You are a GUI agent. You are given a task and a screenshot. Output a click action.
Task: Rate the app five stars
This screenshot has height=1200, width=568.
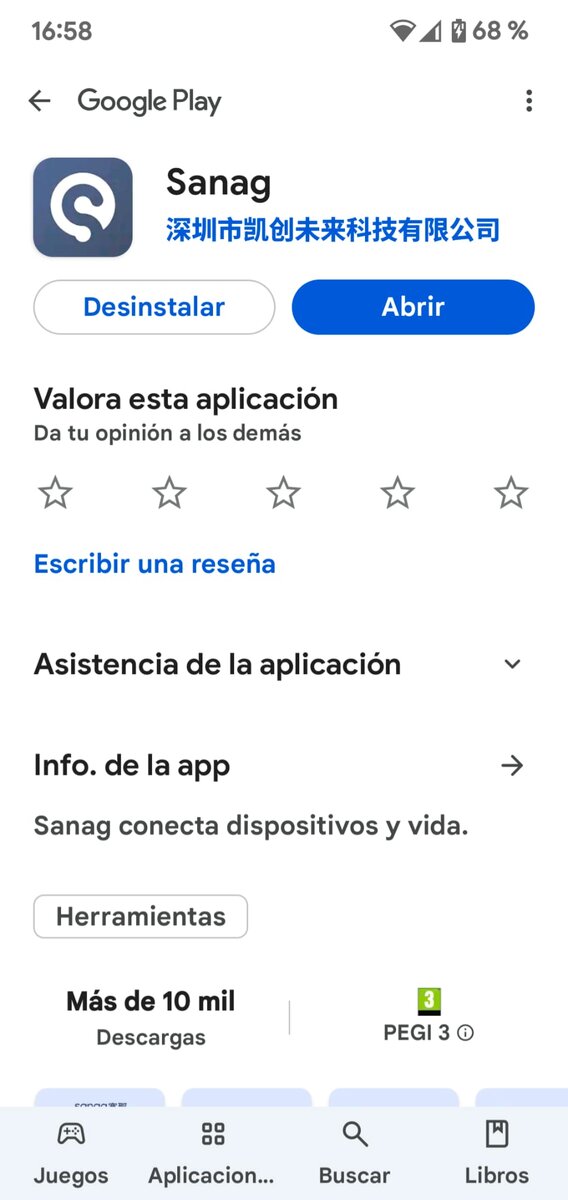click(512, 492)
